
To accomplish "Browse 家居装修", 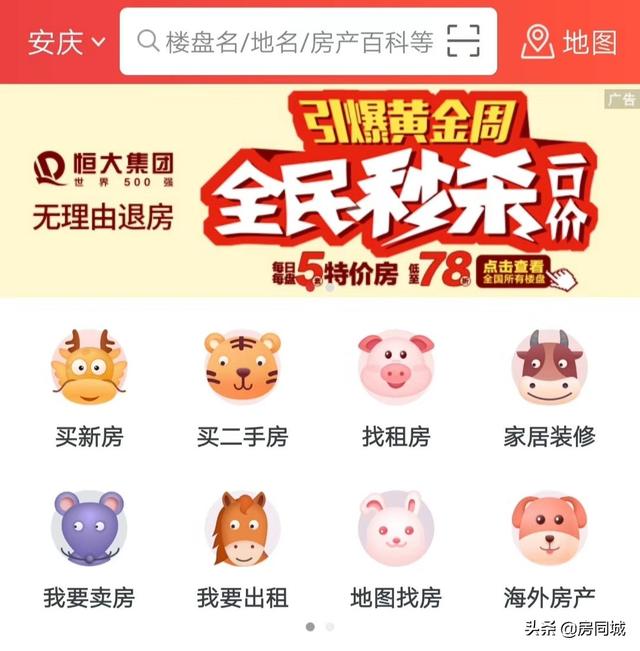I will point(549,388).
